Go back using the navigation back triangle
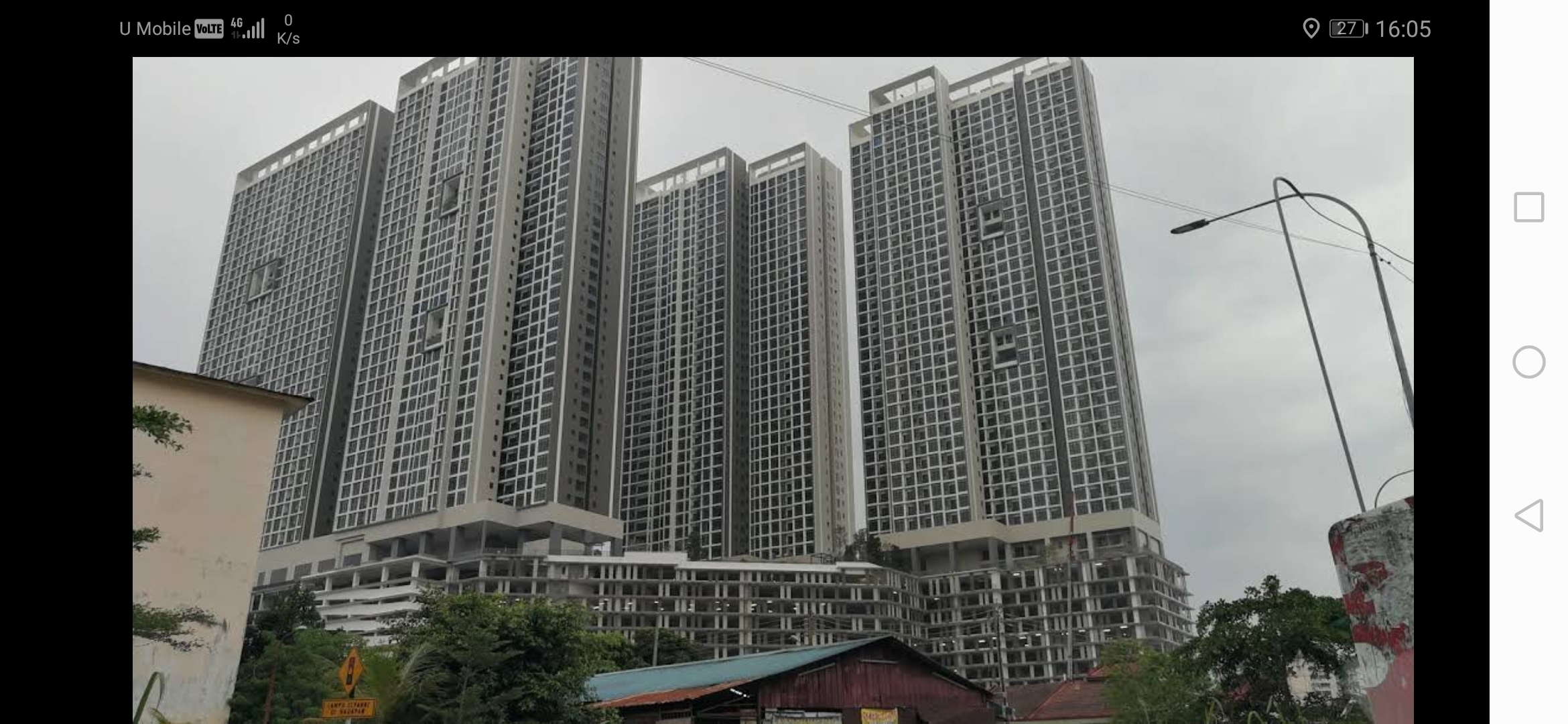 [x=1528, y=516]
